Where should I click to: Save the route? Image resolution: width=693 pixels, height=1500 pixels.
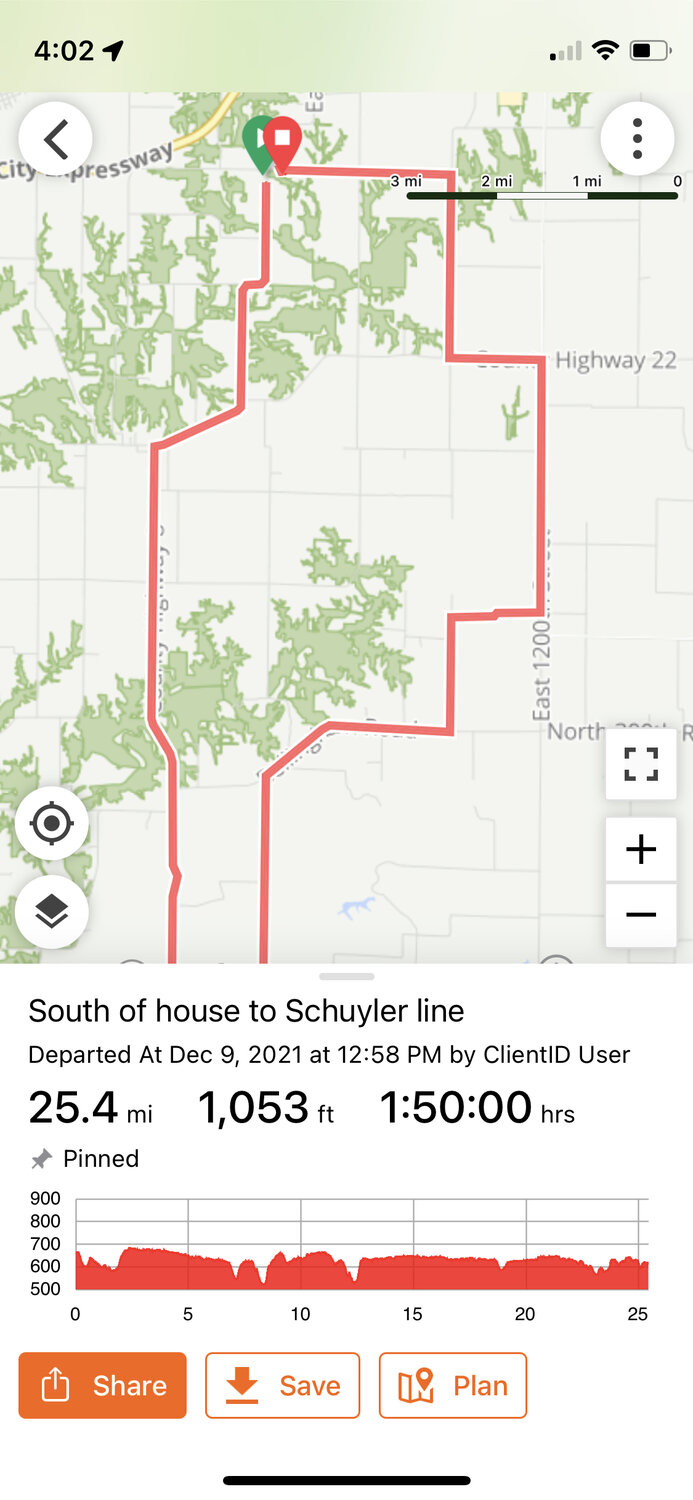(x=282, y=1385)
